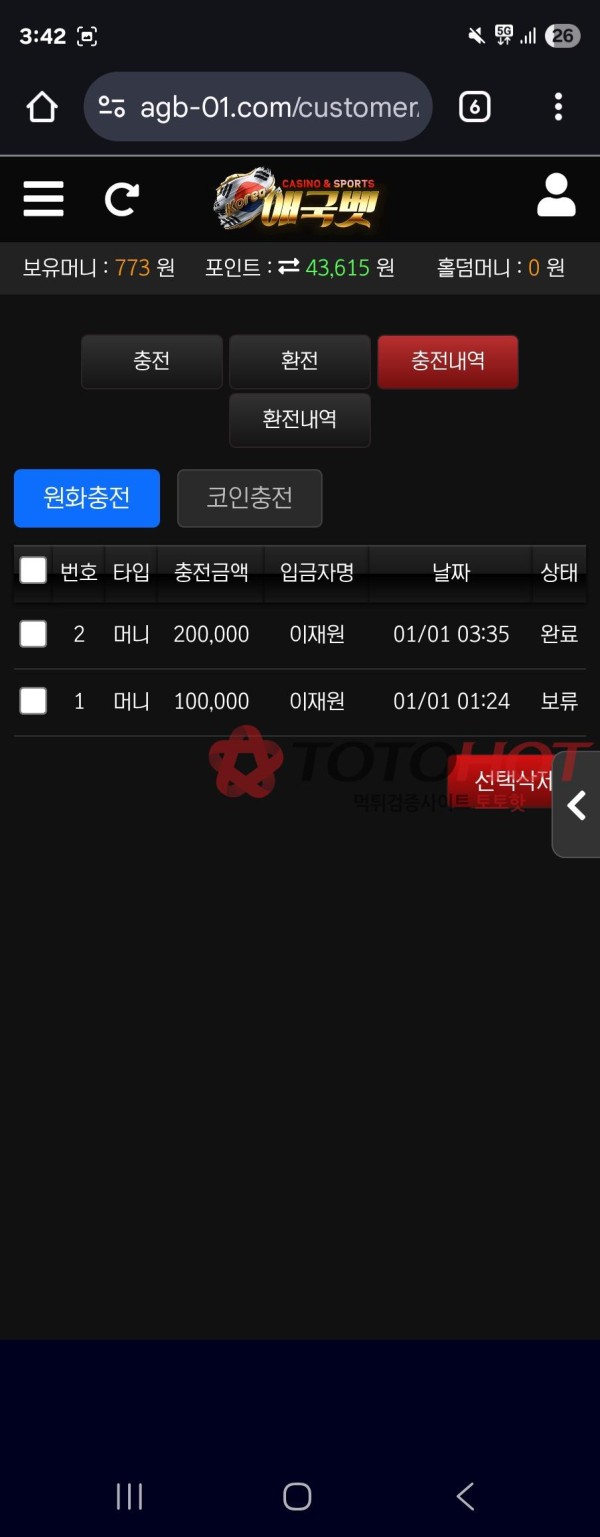Open the hamburger side menu
Image resolution: width=600 pixels, height=1537 pixels.
click(x=43, y=198)
